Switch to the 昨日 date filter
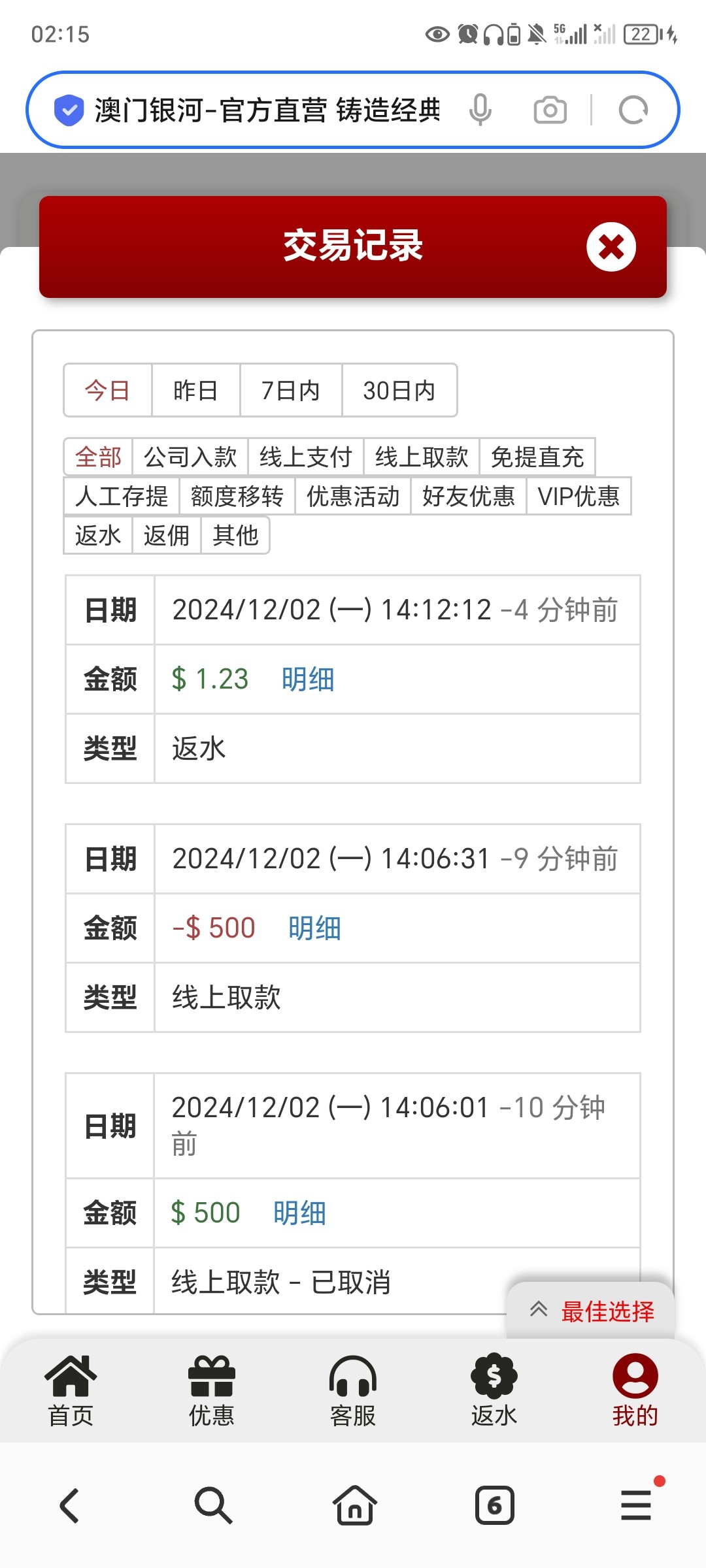This screenshot has height=1568, width=706. coord(195,391)
